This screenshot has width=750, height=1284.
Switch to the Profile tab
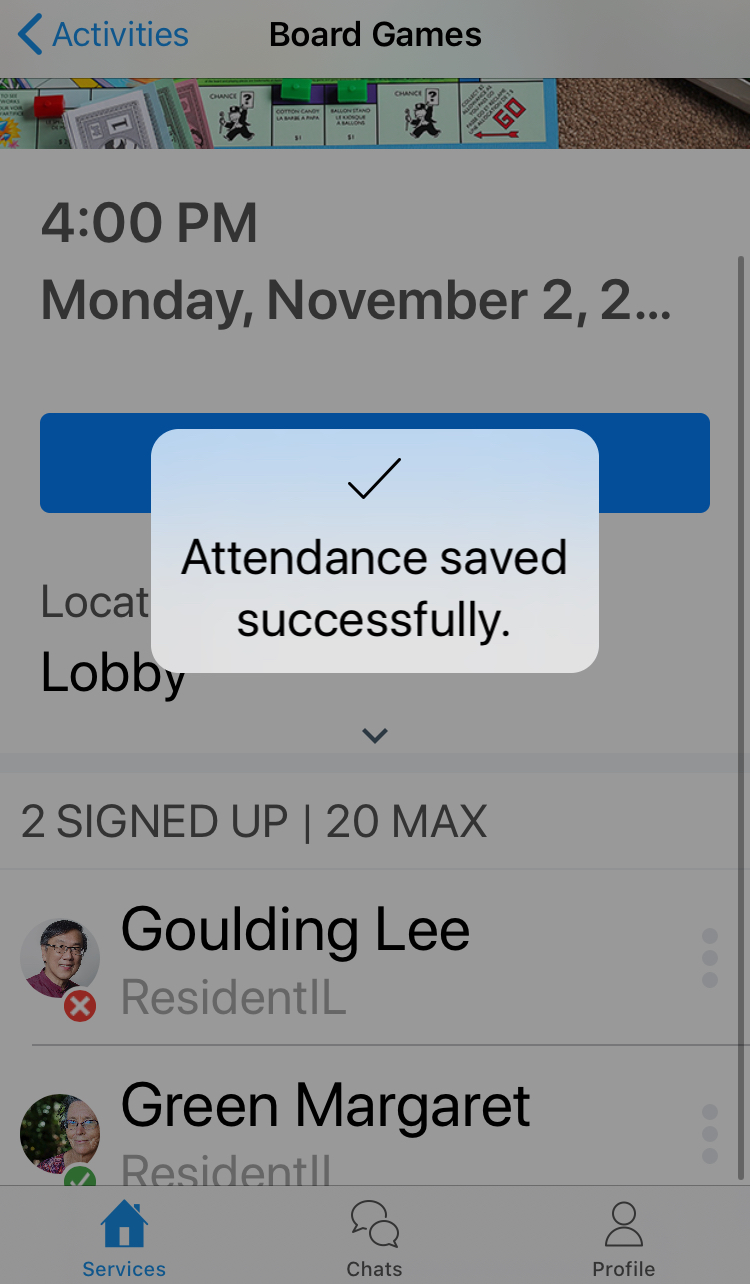[623, 1236]
